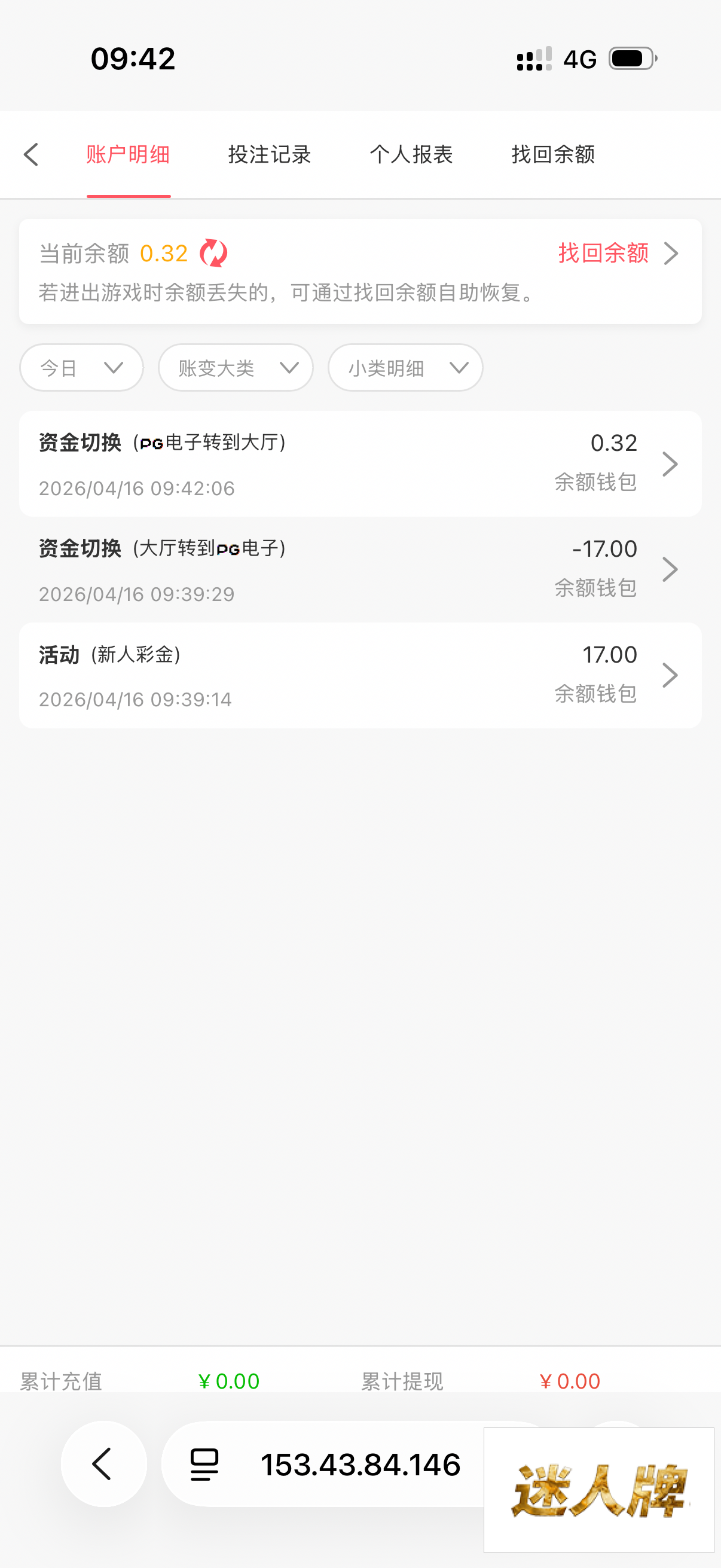
Task: Switch to the 找回余额 tab
Action: (553, 155)
